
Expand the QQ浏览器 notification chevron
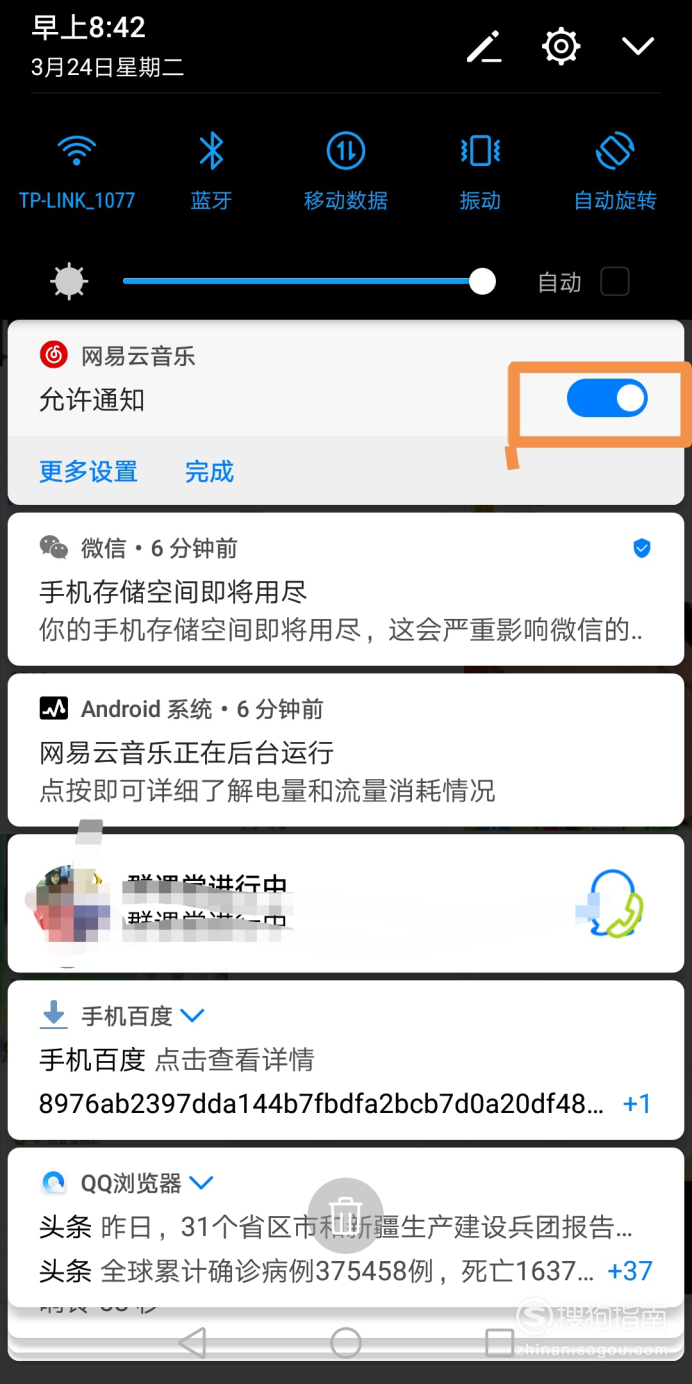click(201, 1183)
